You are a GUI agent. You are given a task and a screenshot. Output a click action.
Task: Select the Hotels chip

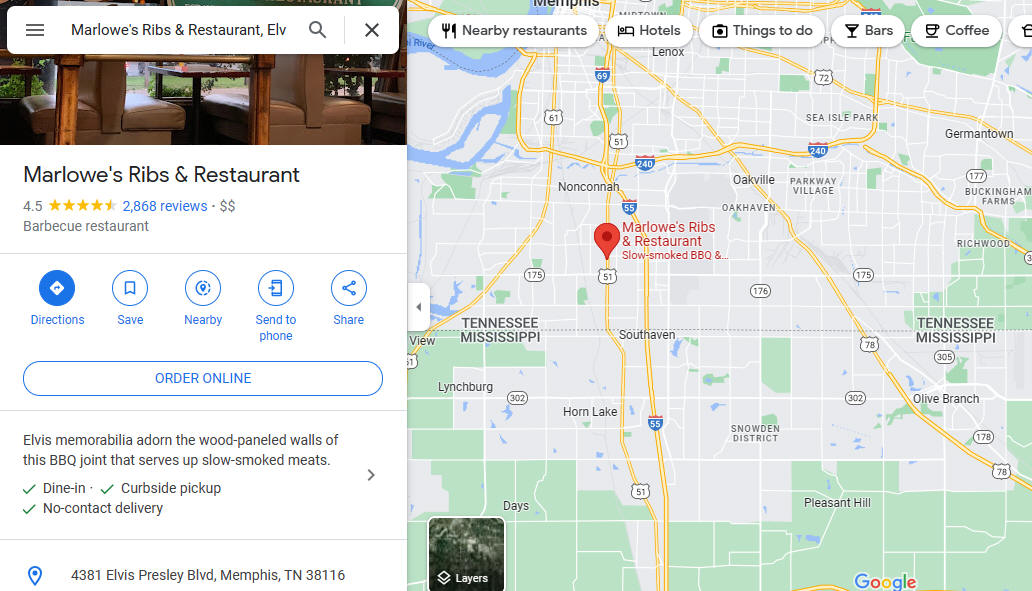click(x=649, y=31)
